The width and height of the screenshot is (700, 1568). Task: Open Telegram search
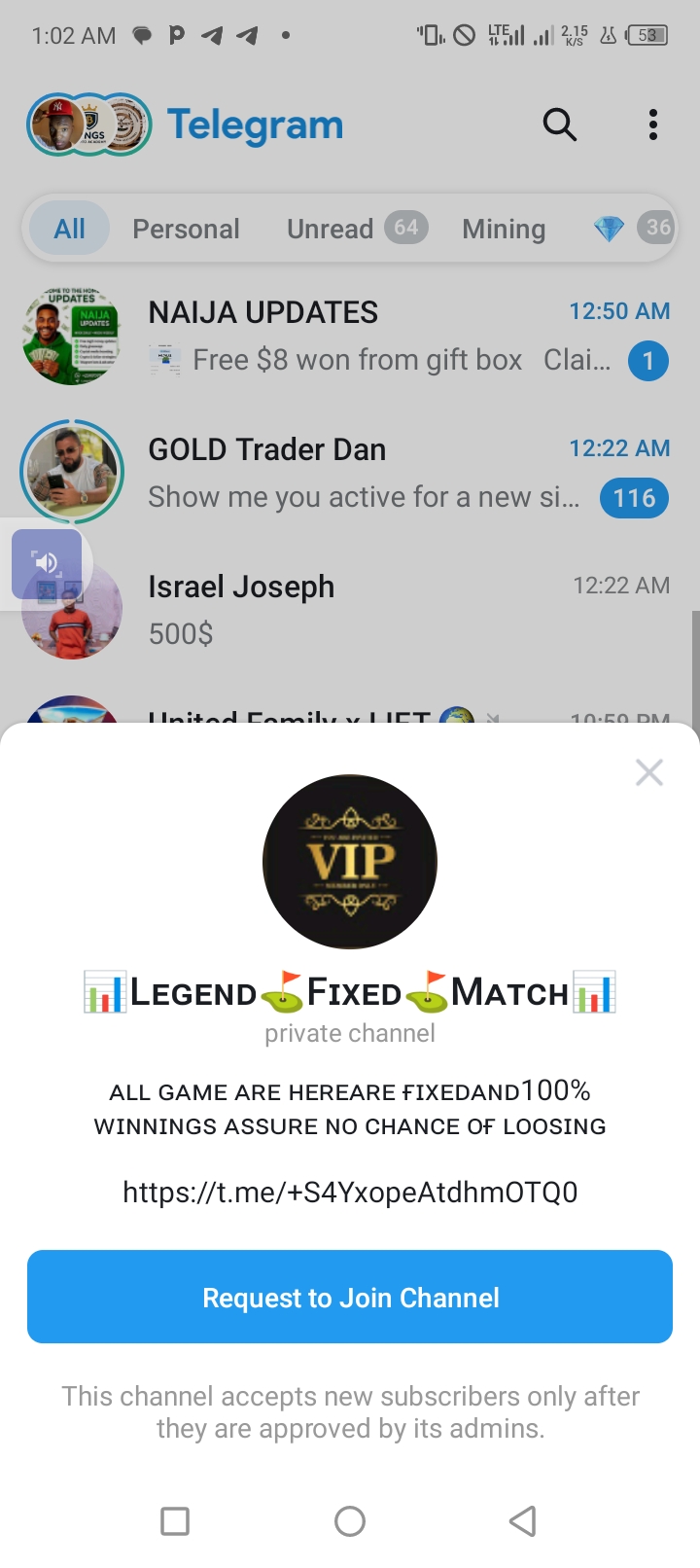point(559,125)
